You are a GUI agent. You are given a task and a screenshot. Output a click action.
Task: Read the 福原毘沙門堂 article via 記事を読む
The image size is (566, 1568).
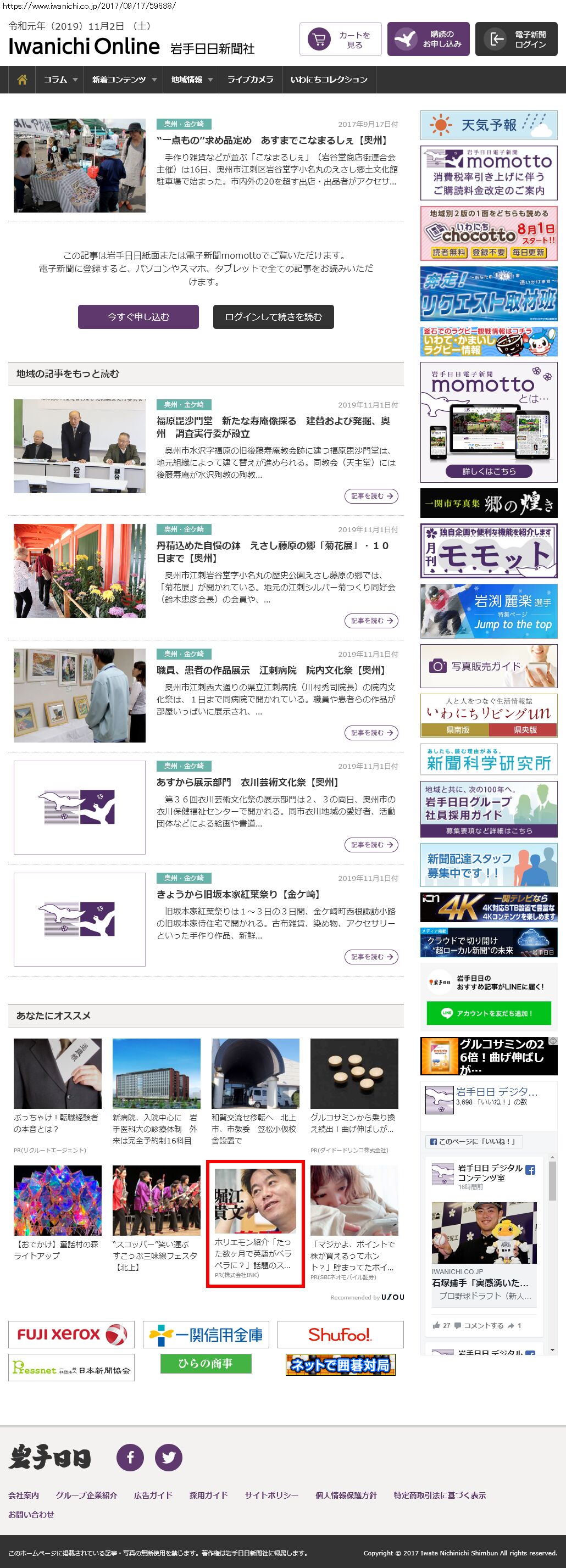(x=370, y=496)
